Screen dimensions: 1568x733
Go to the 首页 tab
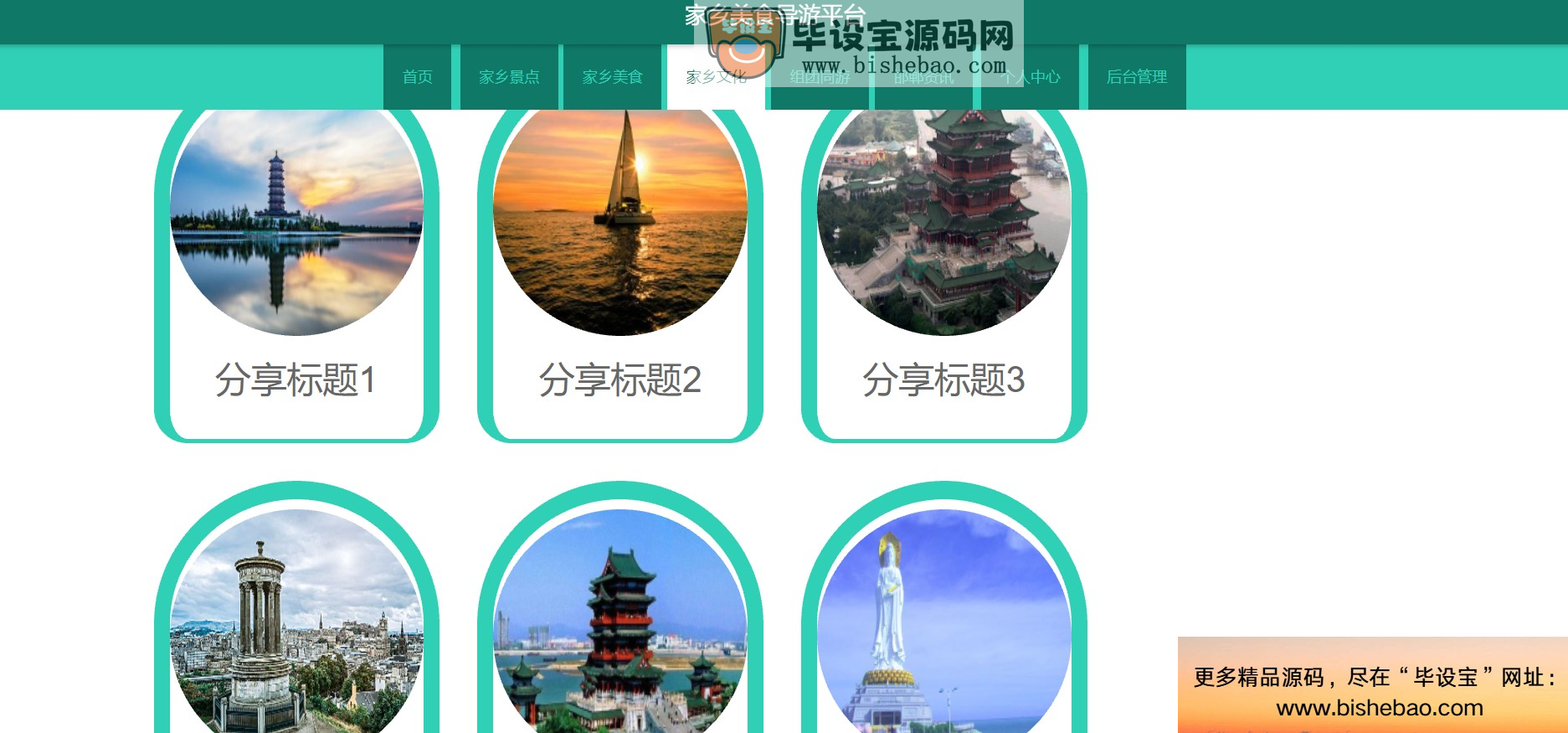pos(417,77)
